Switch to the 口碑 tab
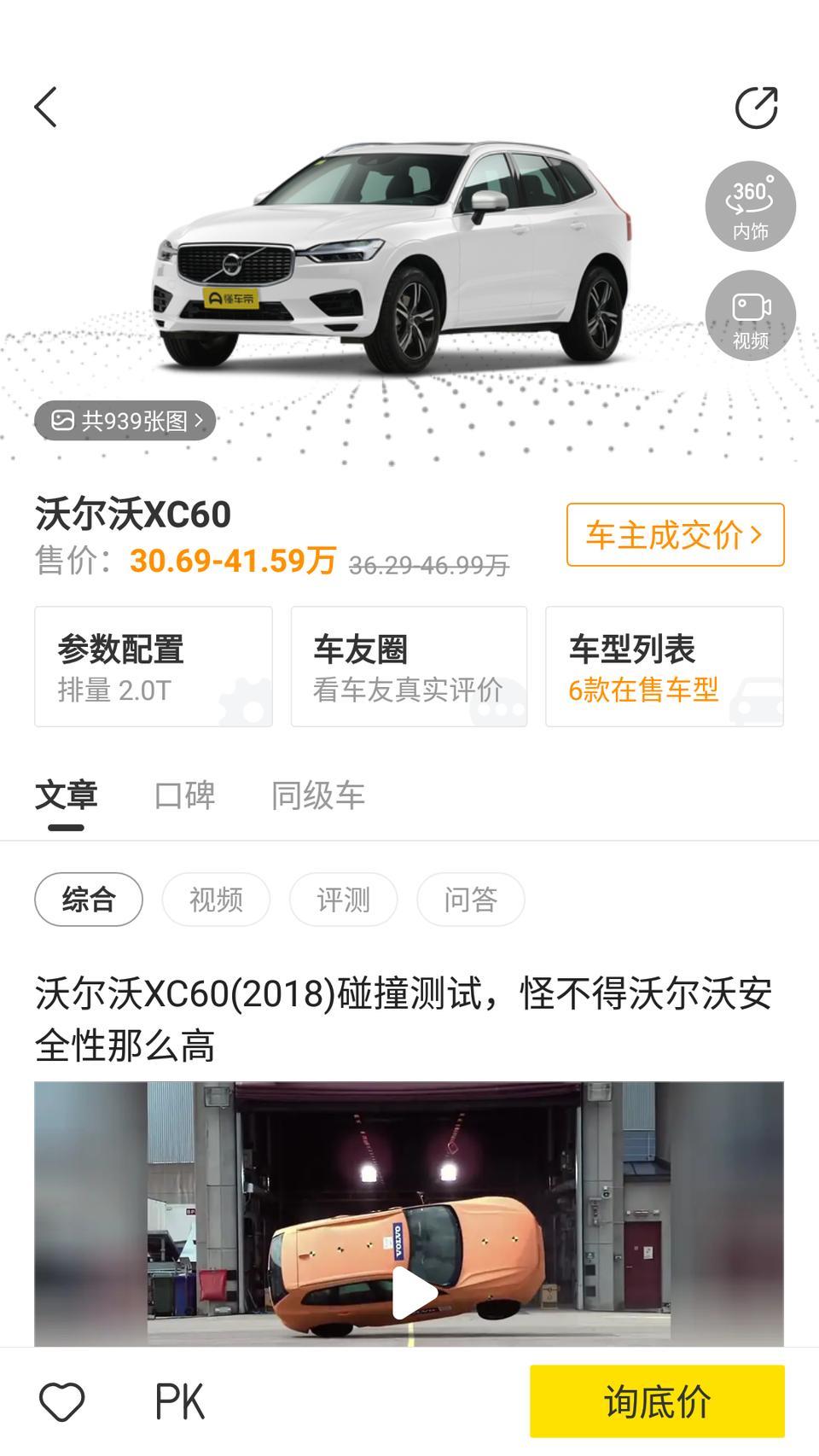The width and height of the screenshot is (819, 1456). pyautogui.click(x=185, y=795)
